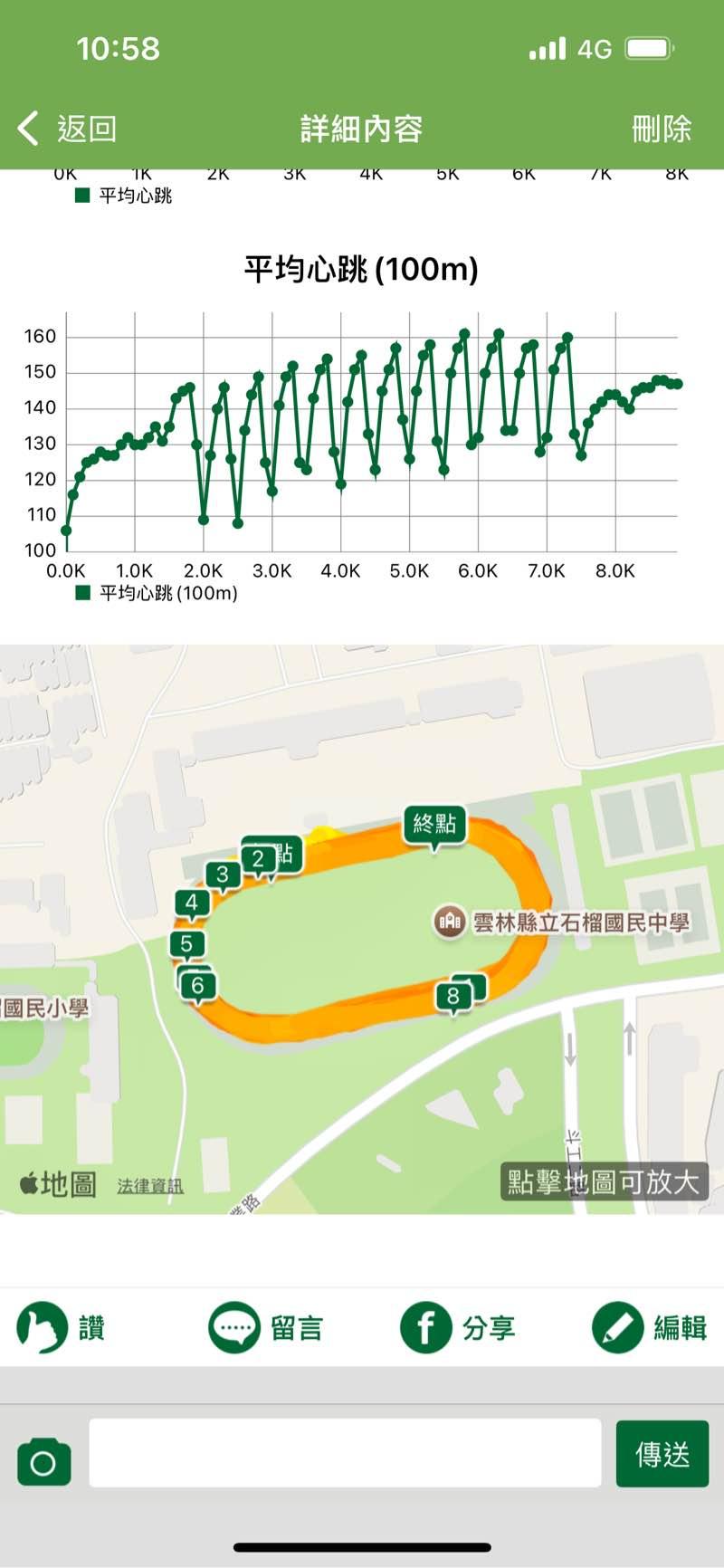This screenshot has height=1568, width=724.
Task: Go back using the 返回 button
Action: coord(68,129)
